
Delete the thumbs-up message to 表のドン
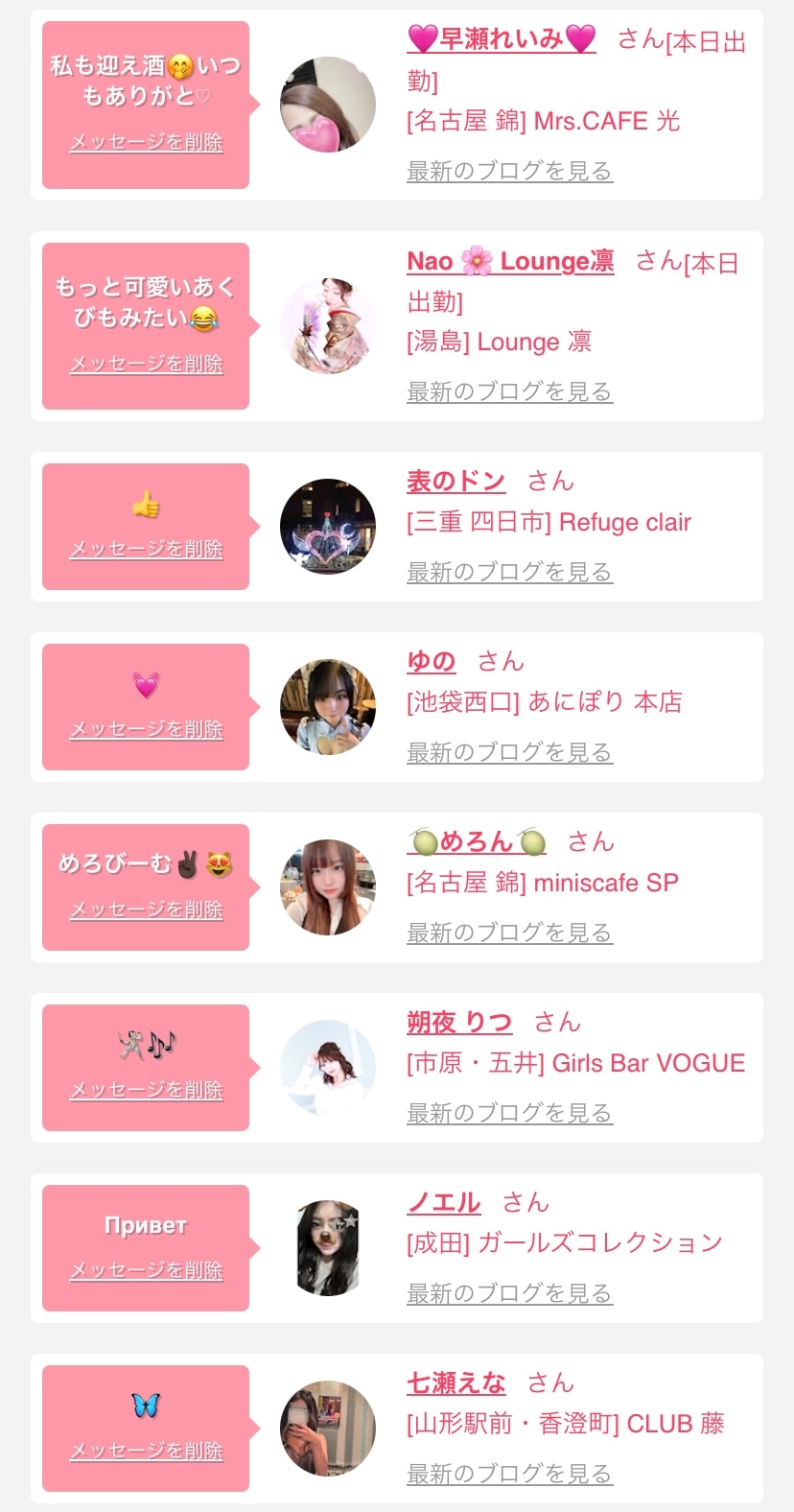[x=146, y=550]
